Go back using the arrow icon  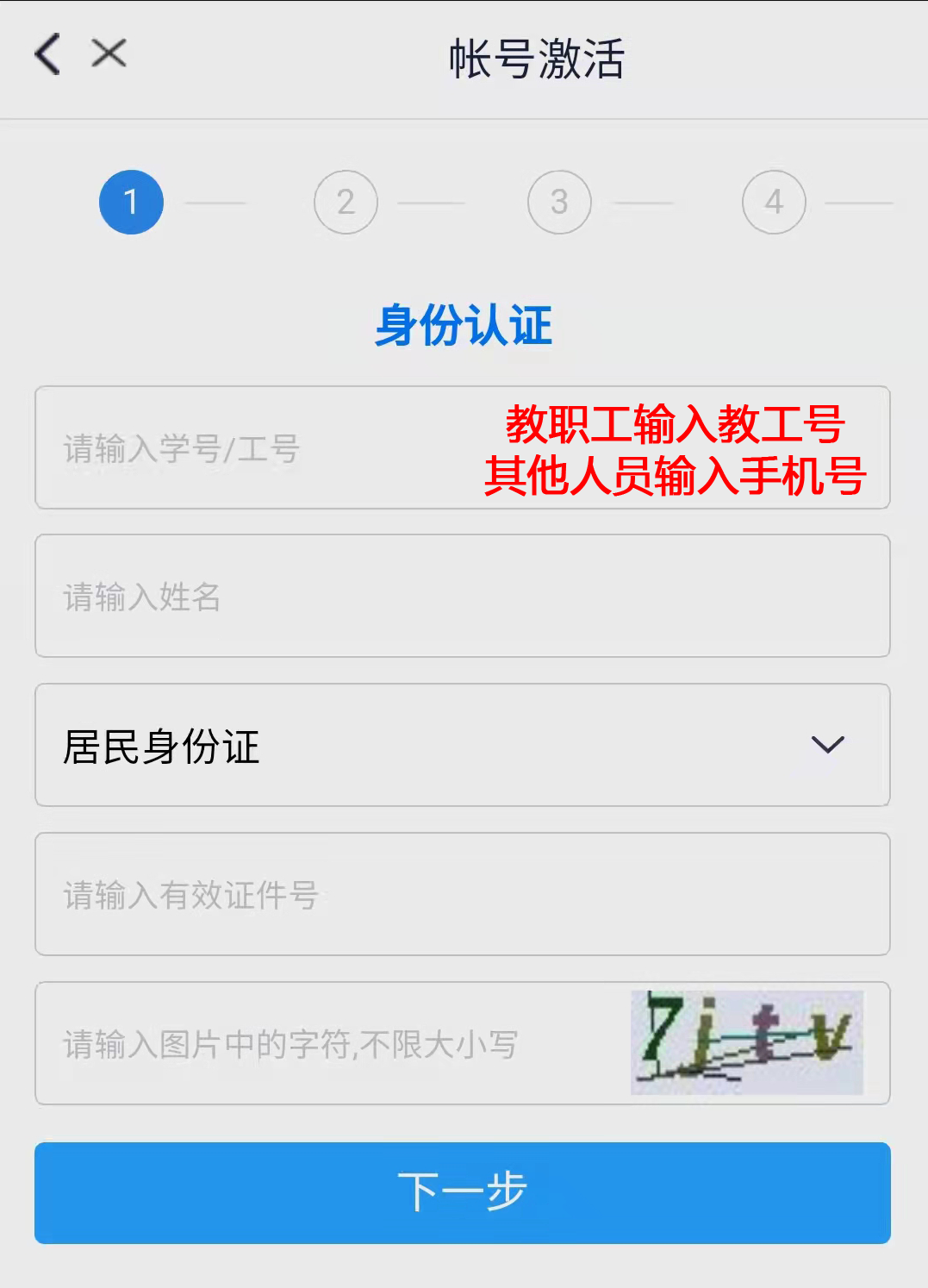click(x=48, y=54)
